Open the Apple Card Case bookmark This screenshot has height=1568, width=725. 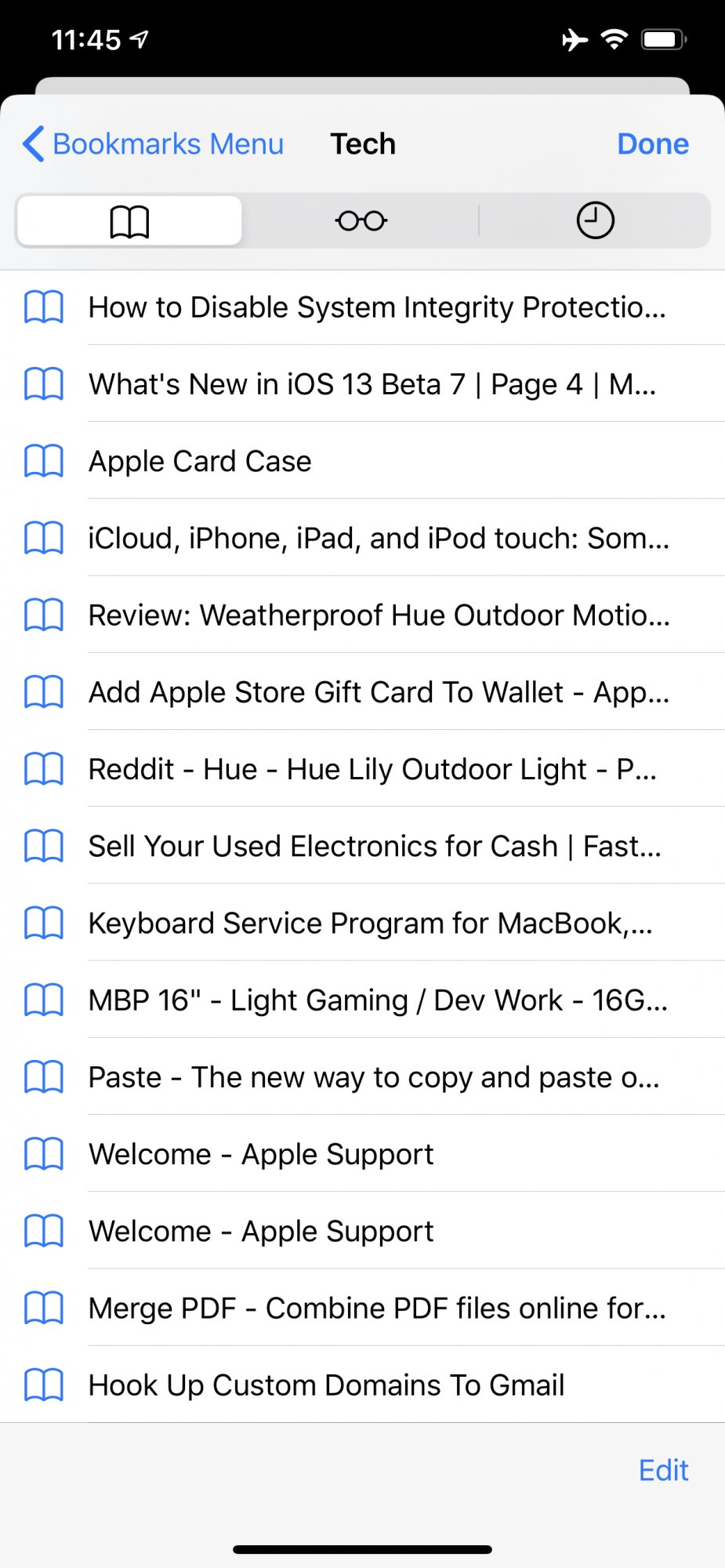tap(362, 461)
